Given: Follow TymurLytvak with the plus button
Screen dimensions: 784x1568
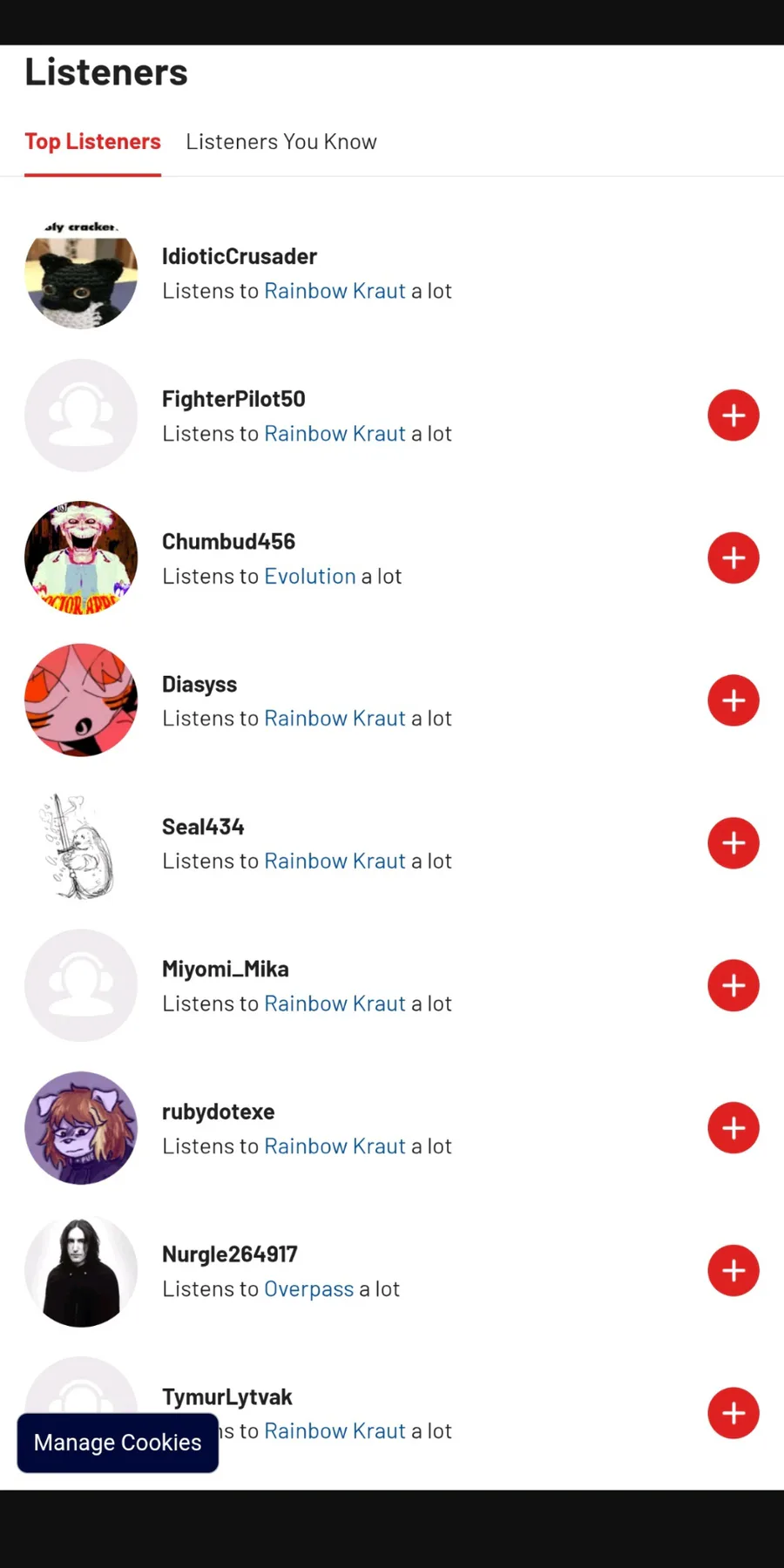Looking at the screenshot, I should (x=733, y=1413).
